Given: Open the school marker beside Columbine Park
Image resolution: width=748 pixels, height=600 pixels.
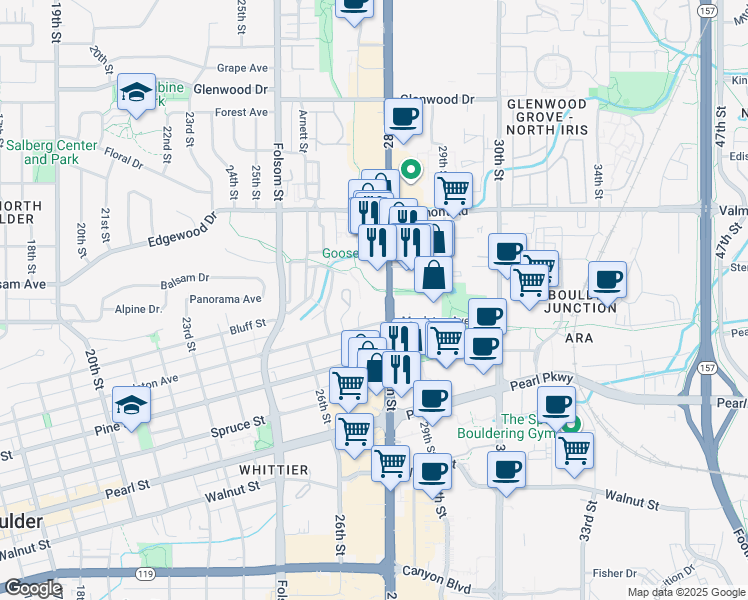Looking at the screenshot, I should [x=136, y=93].
